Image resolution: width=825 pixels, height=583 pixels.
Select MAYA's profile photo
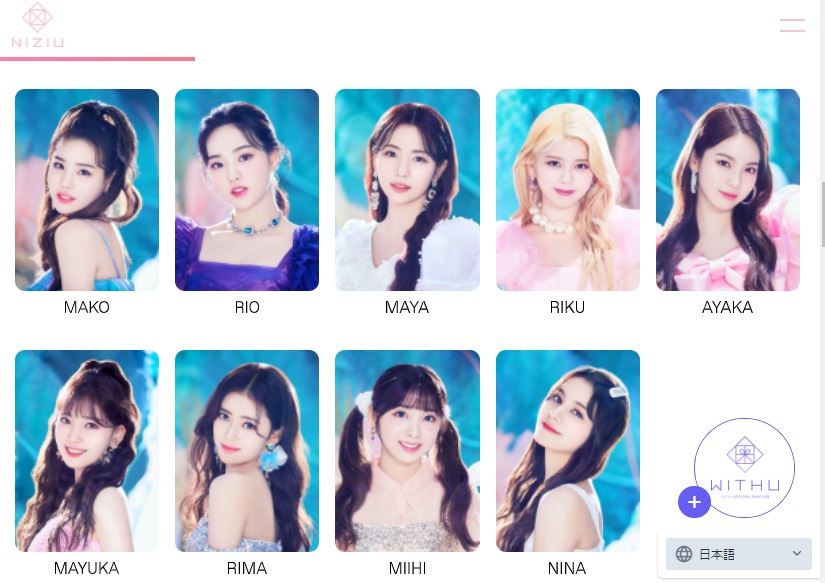(407, 190)
